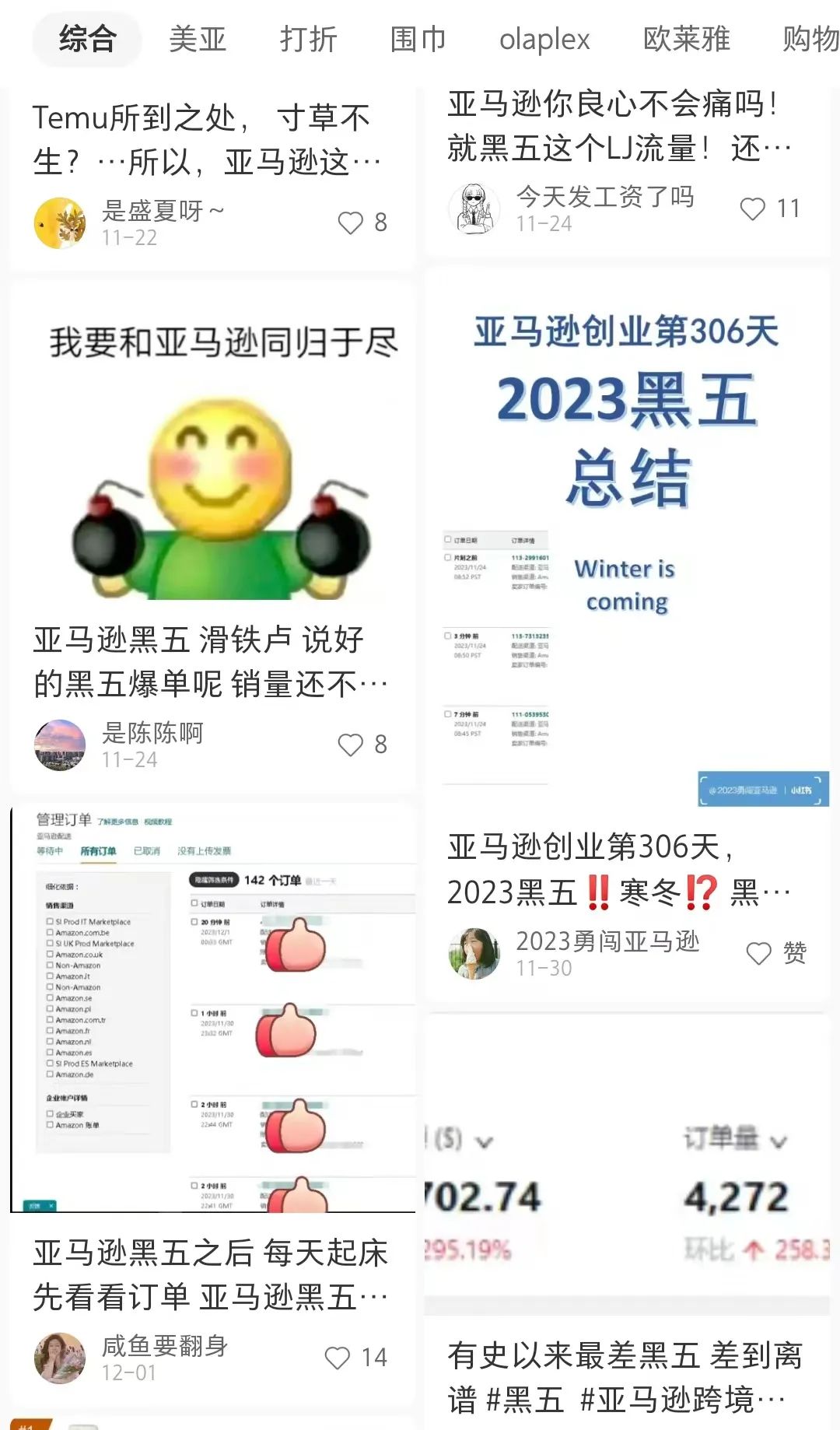
Task: Like the post by 今天发工资了吗
Action: pos(753,209)
